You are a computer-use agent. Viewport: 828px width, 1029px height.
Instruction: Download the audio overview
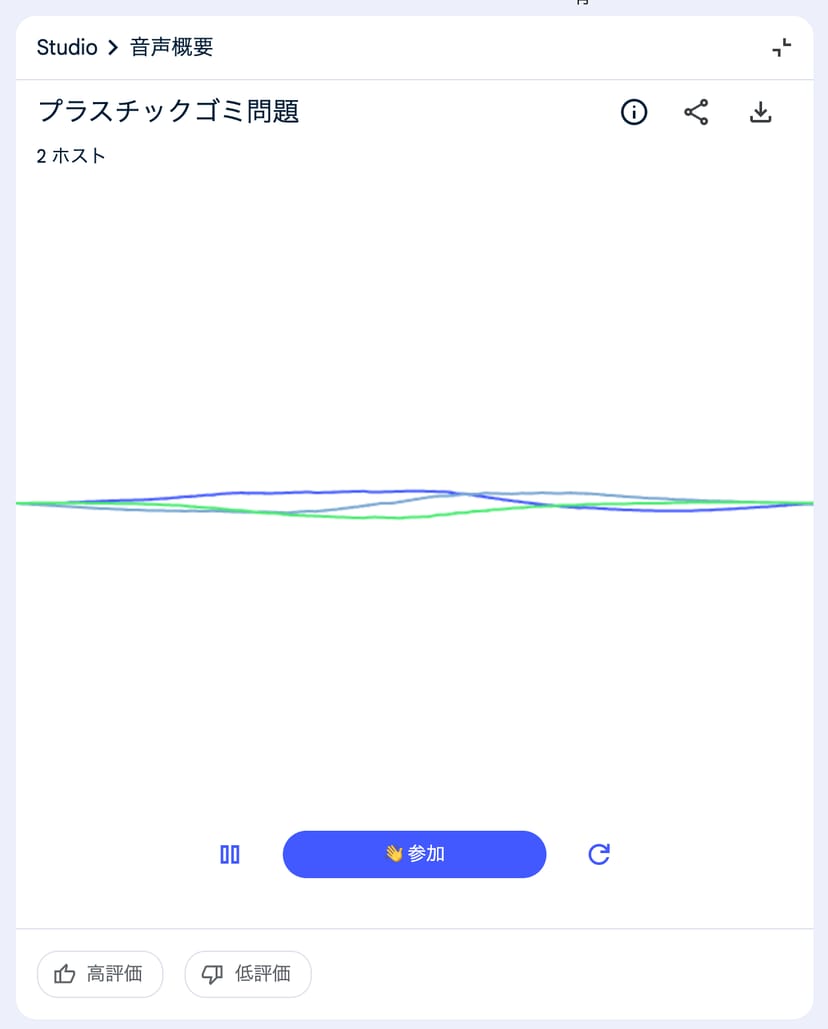tap(761, 112)
